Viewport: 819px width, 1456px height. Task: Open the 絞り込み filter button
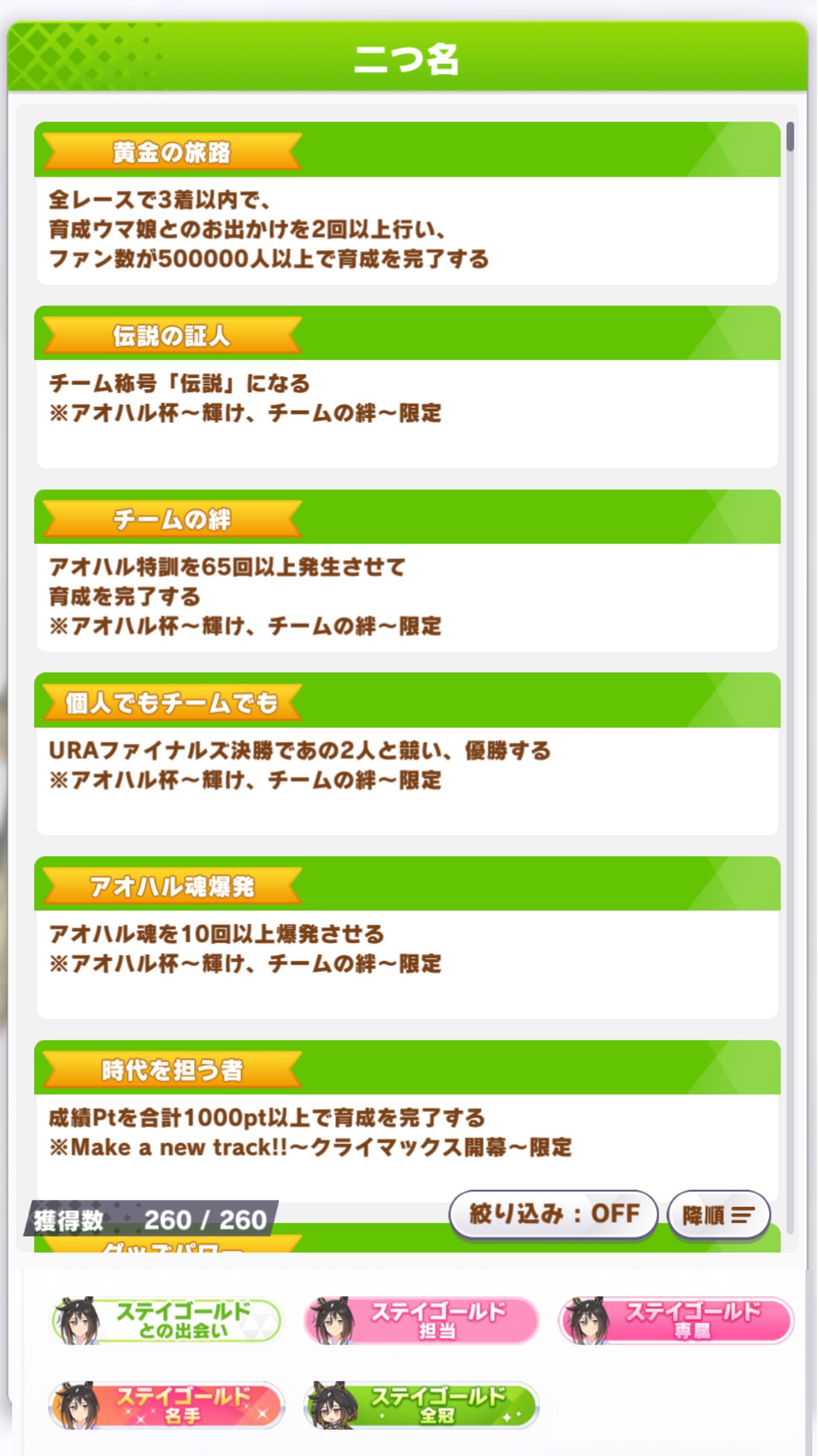click(x=553, y=1214)
